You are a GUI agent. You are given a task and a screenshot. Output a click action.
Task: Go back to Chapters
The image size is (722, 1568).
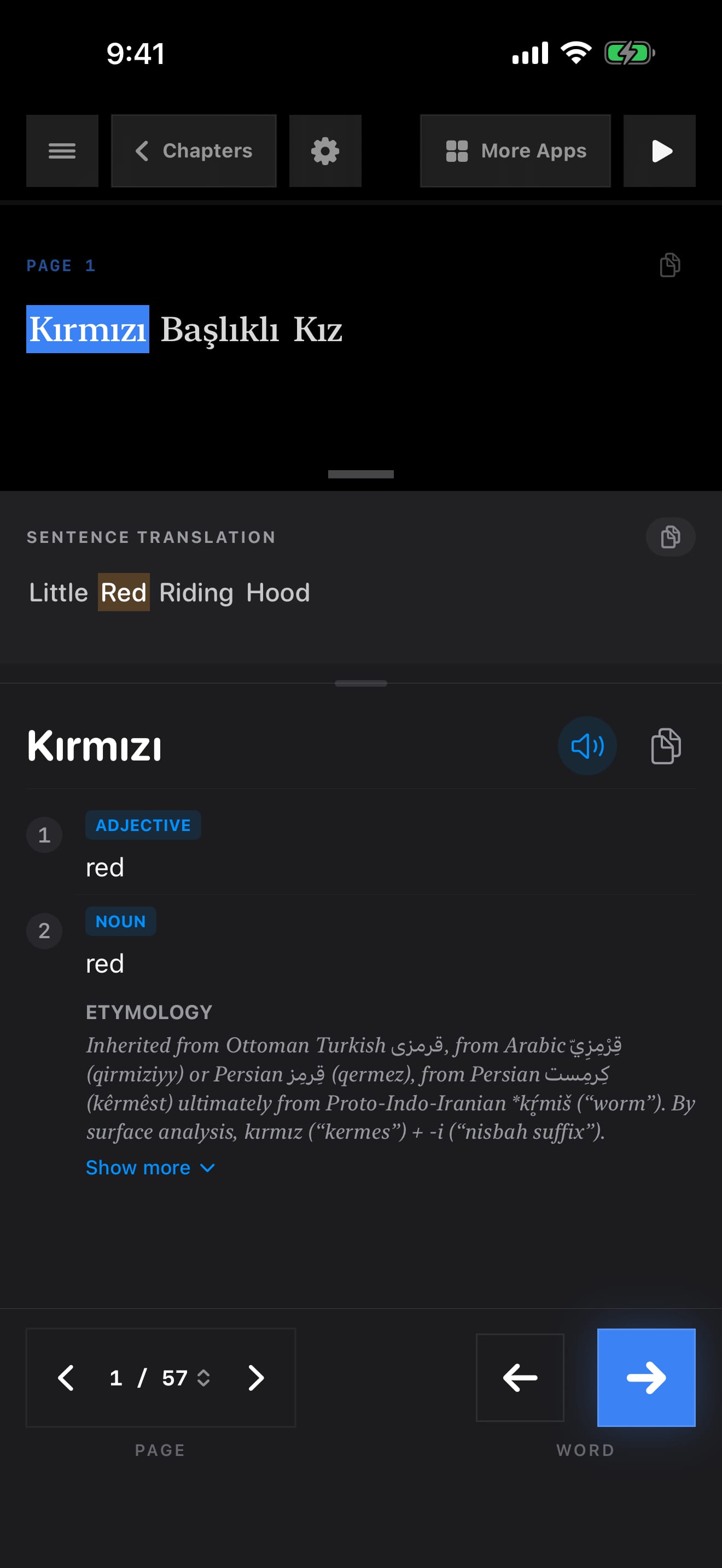(194, 151)
